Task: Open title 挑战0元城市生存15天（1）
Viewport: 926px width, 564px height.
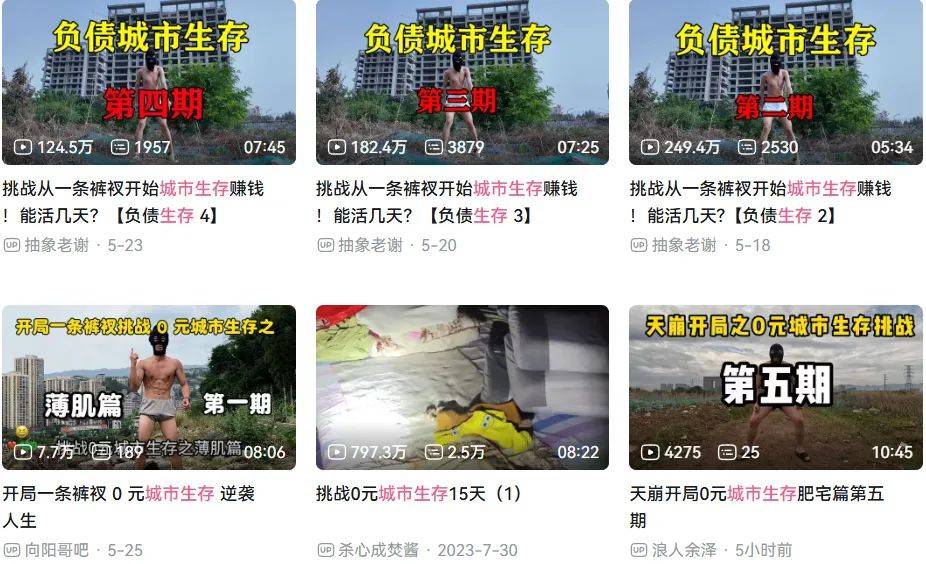Action: point(419,494)
